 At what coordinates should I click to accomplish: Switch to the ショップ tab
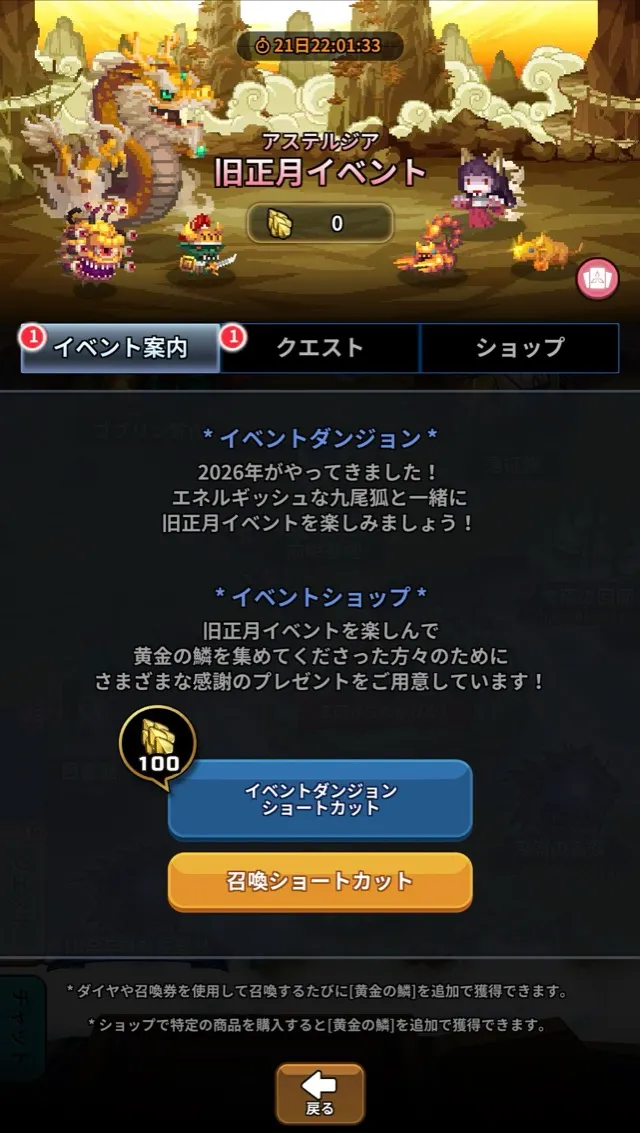coord(519,348)
